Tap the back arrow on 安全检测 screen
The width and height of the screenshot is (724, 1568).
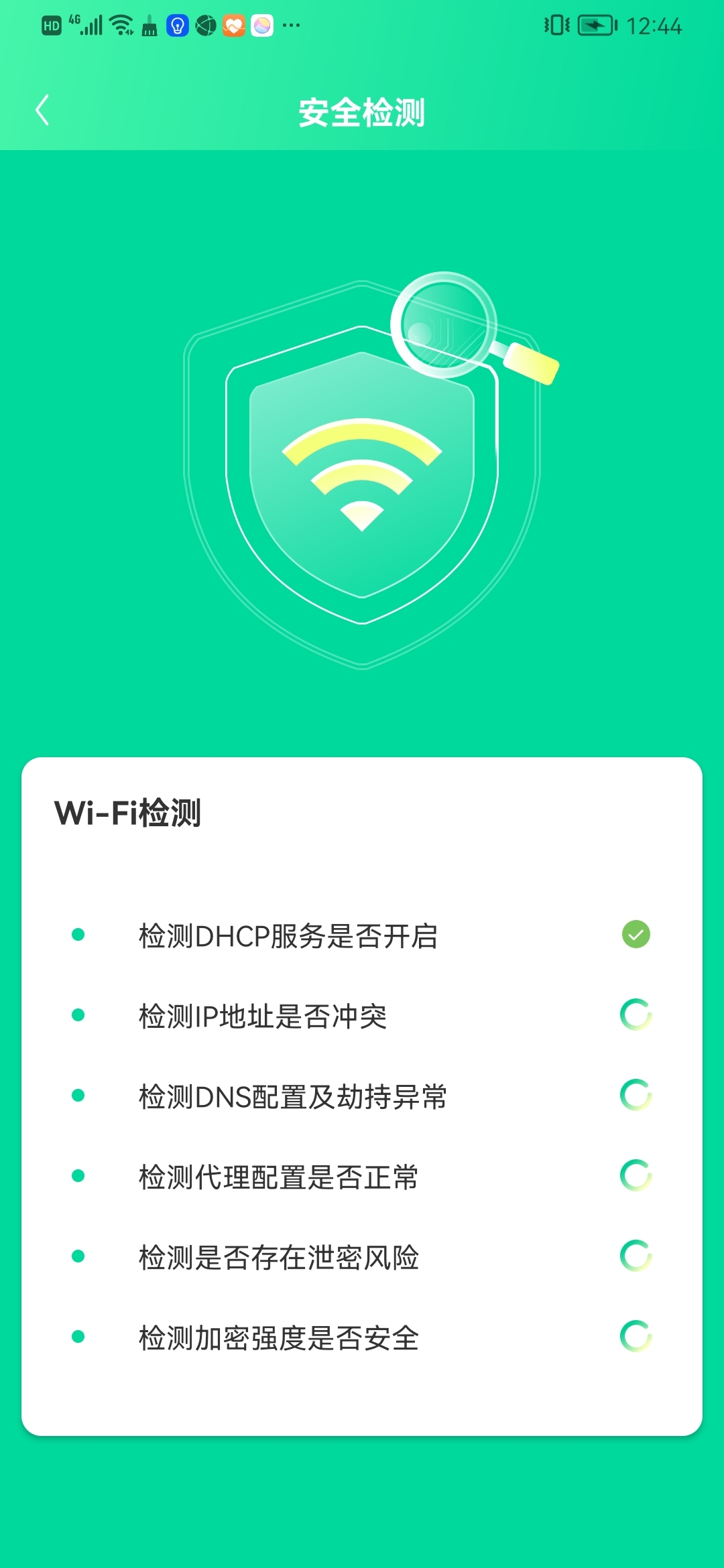(42, 111)
